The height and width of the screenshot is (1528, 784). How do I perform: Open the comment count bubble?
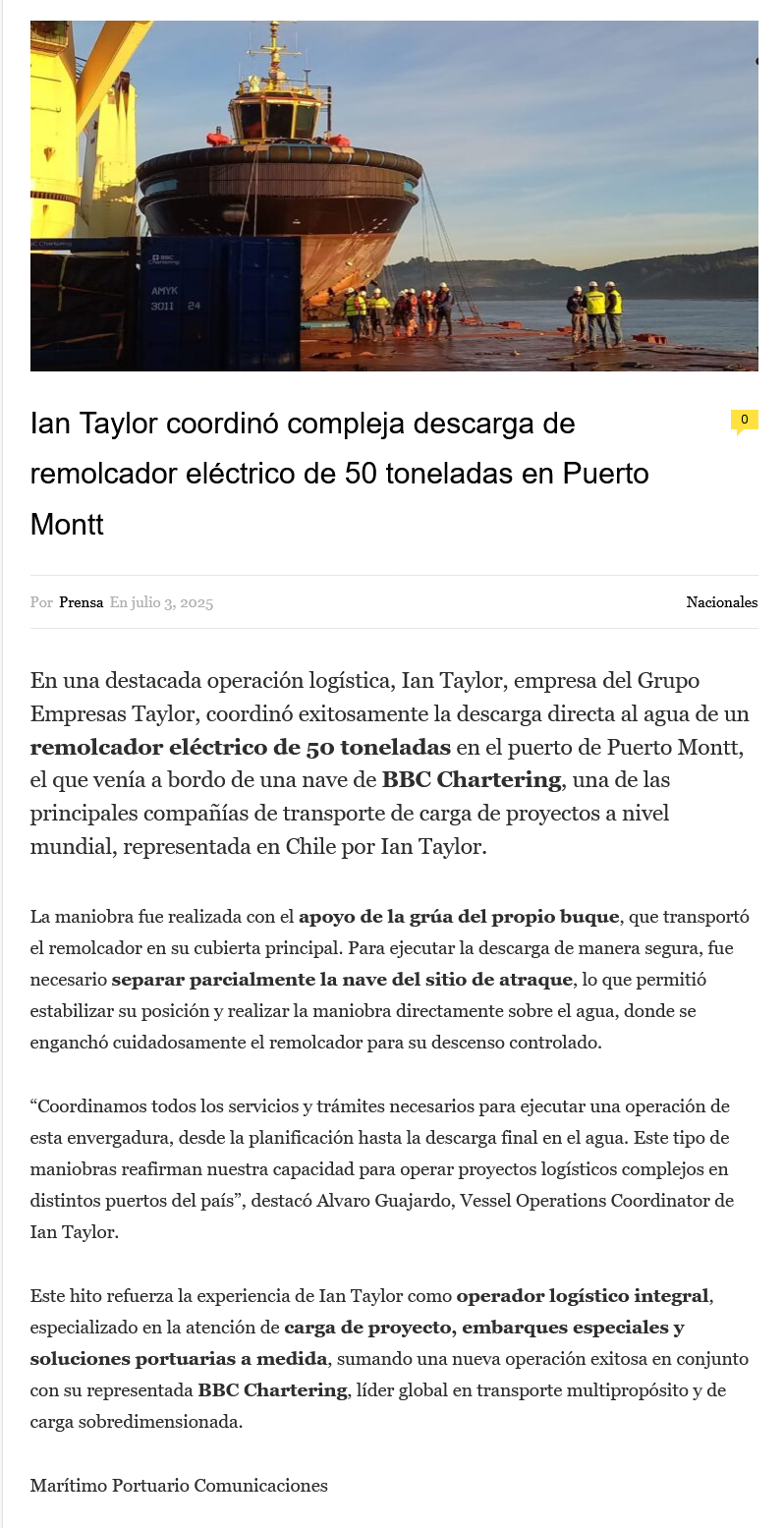tap(744, 422)
